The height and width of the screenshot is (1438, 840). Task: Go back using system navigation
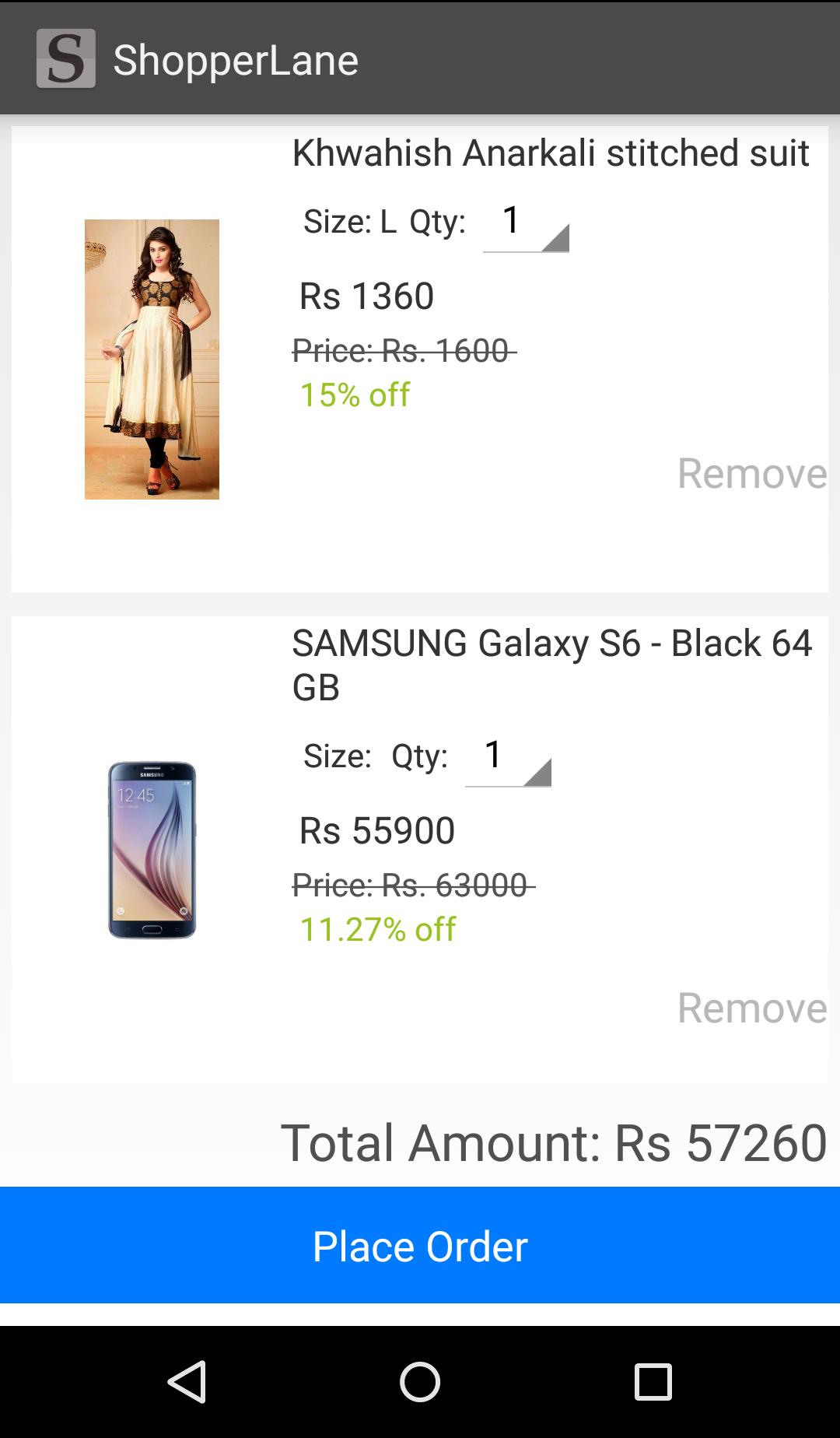tap(187, 1382)
